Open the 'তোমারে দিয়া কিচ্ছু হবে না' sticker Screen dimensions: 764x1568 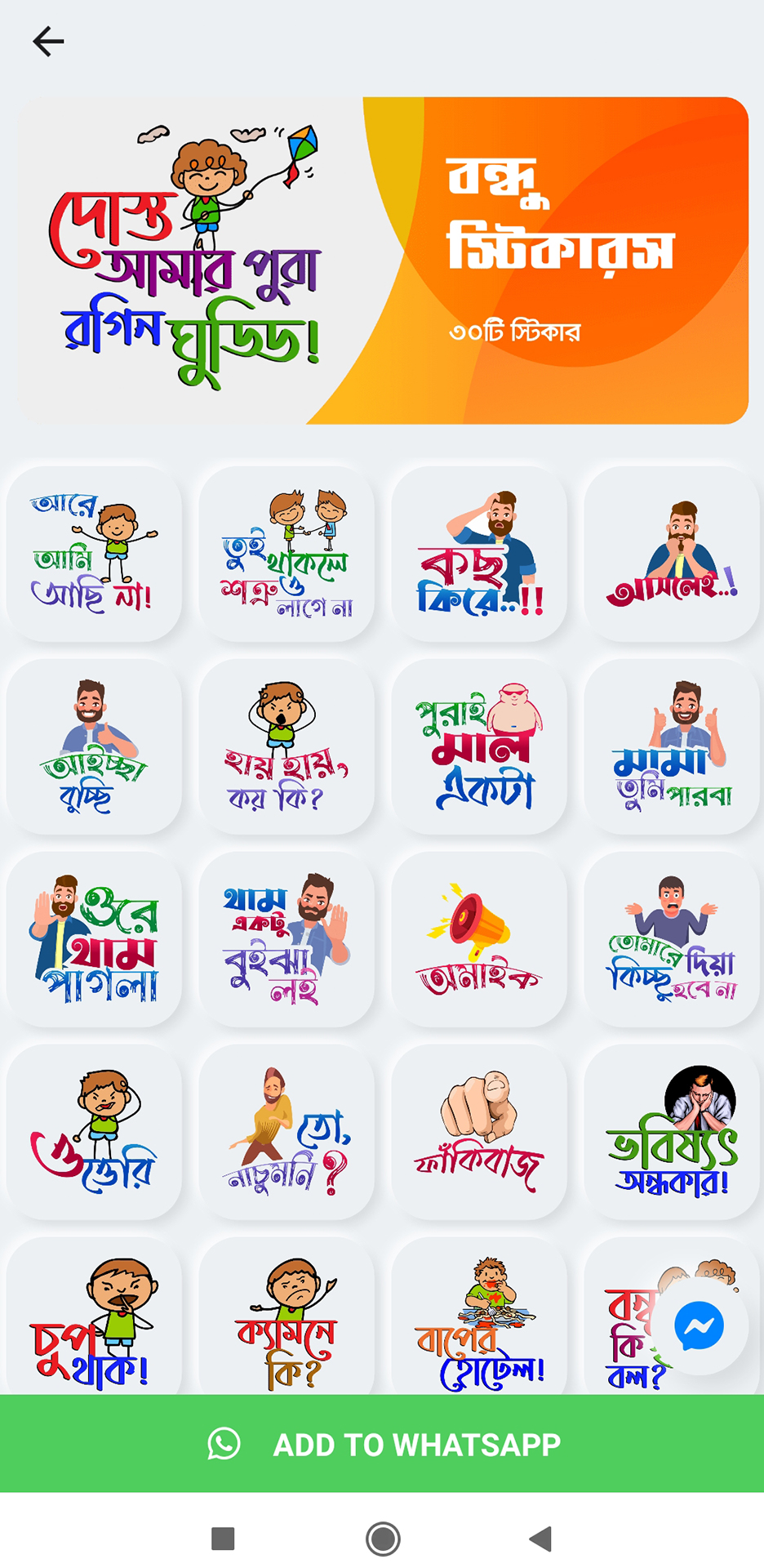point(672,939)
